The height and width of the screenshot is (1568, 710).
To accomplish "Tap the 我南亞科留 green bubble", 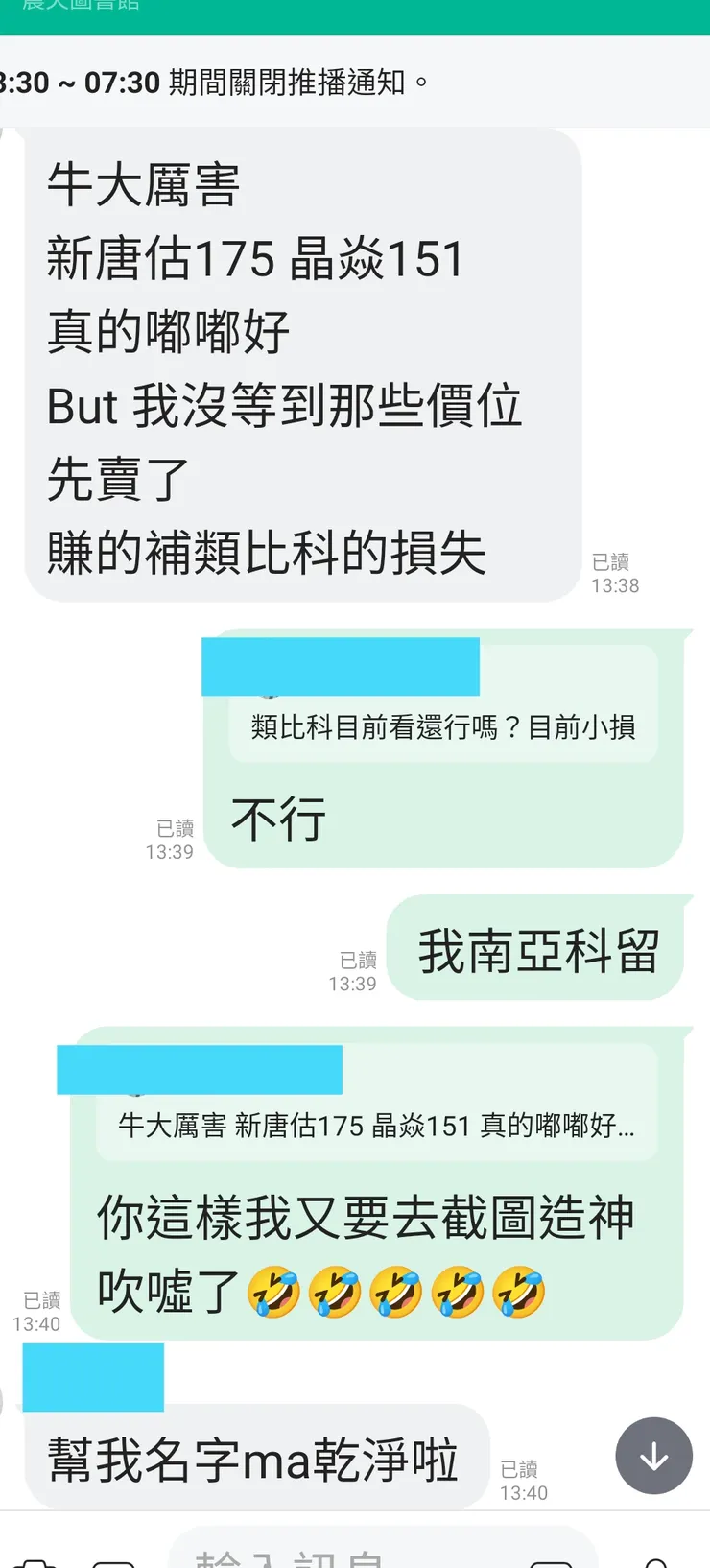I will [x=537, y=948].
